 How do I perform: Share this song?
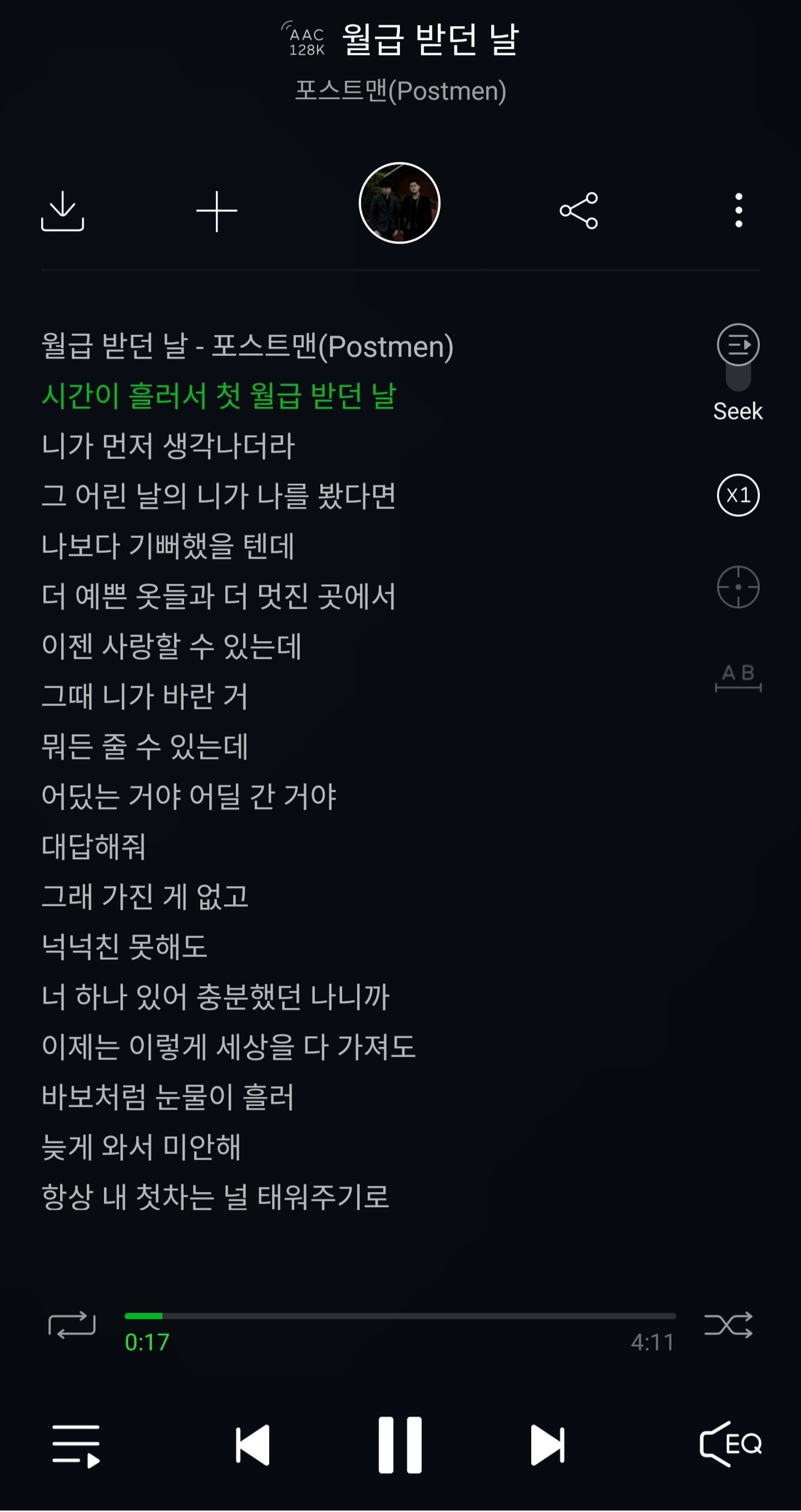(579, 210)
